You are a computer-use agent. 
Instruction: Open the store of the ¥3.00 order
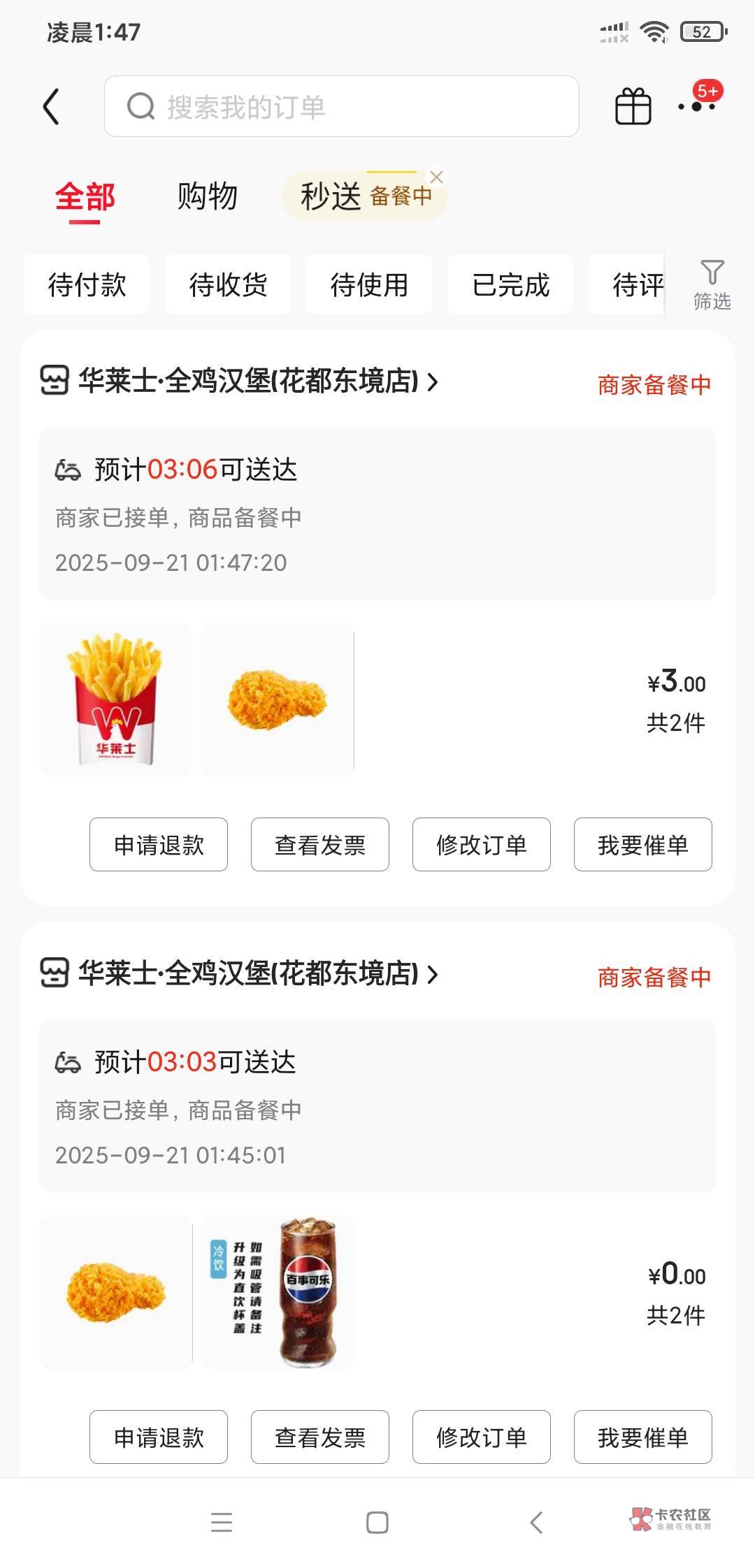tap(257, 382)
